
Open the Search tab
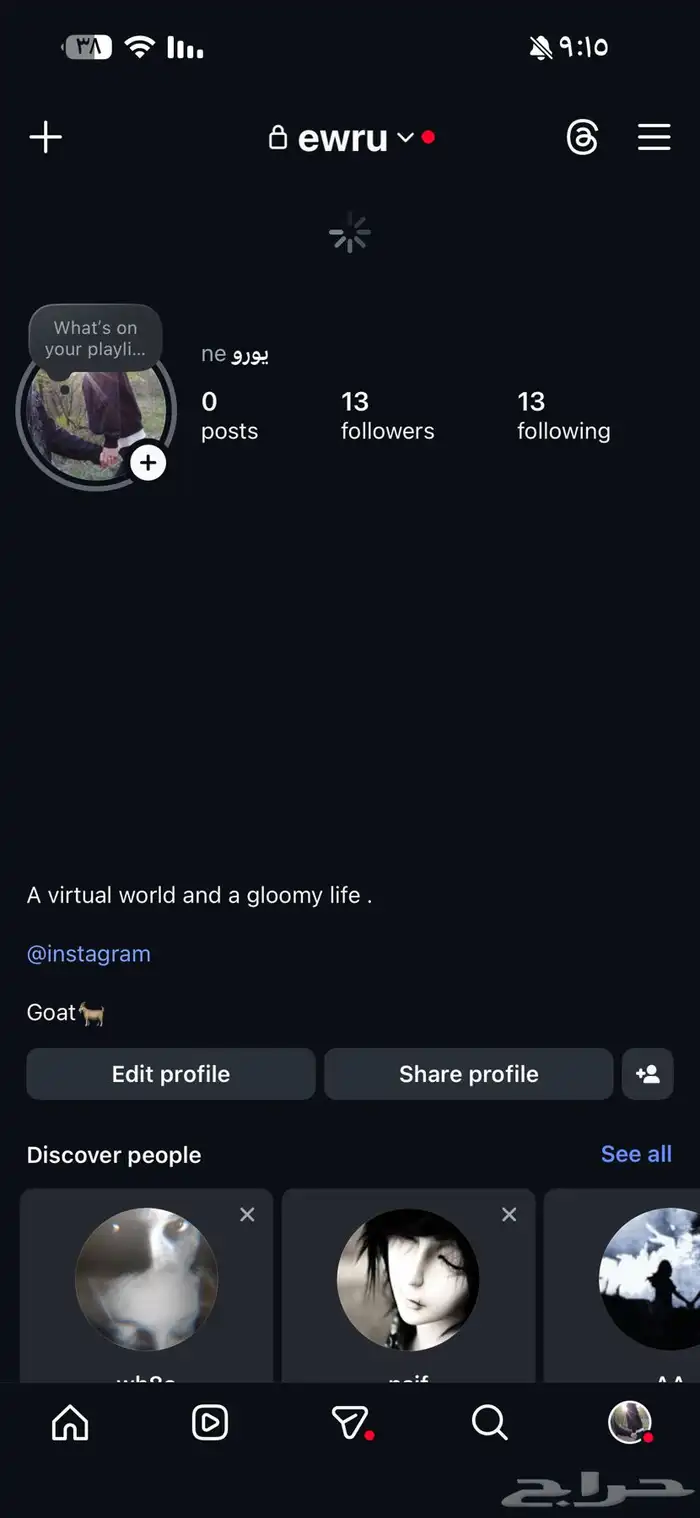[x=490, y=1422]
